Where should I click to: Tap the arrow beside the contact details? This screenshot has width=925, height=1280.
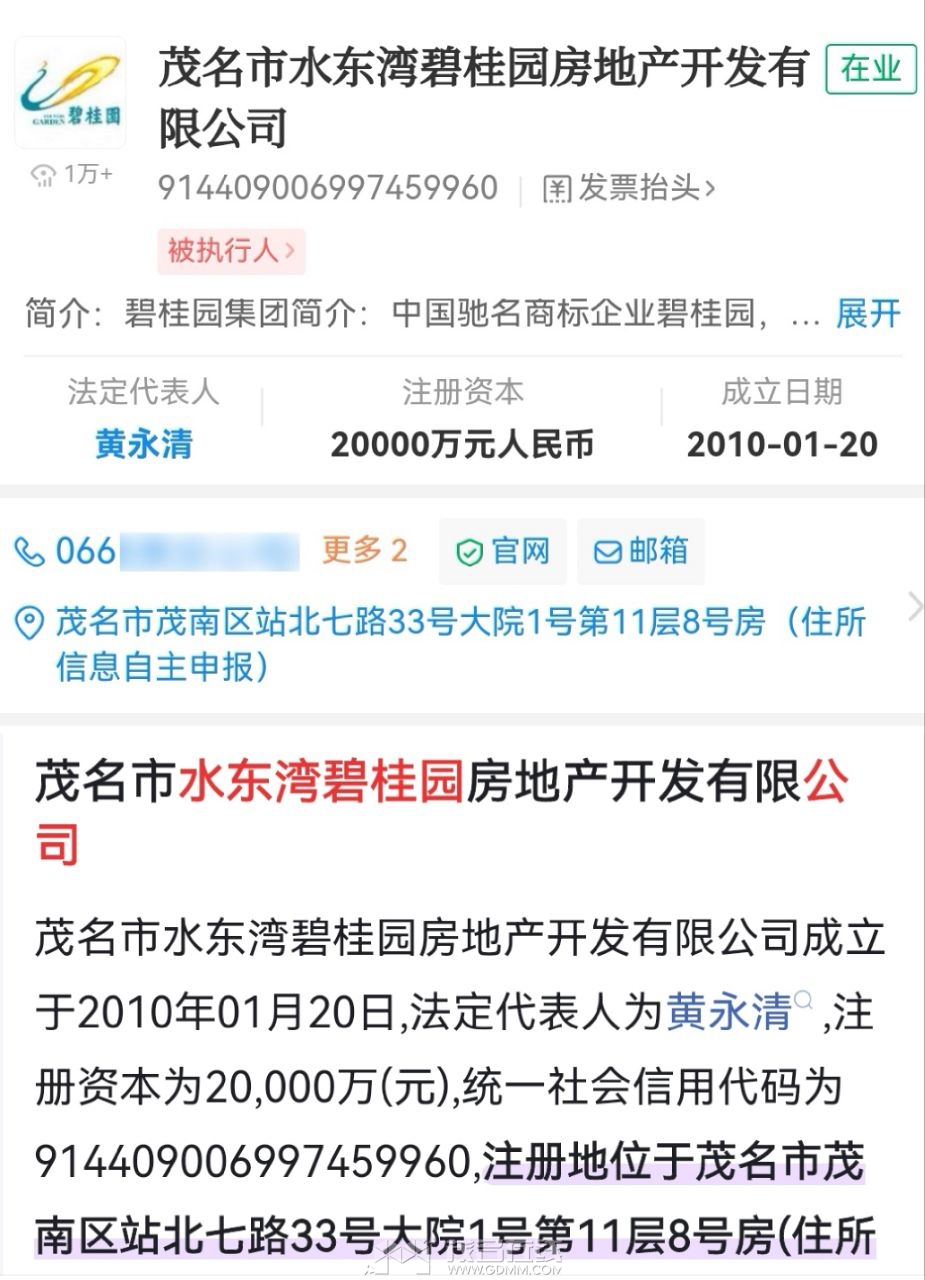tap(913, 606)
